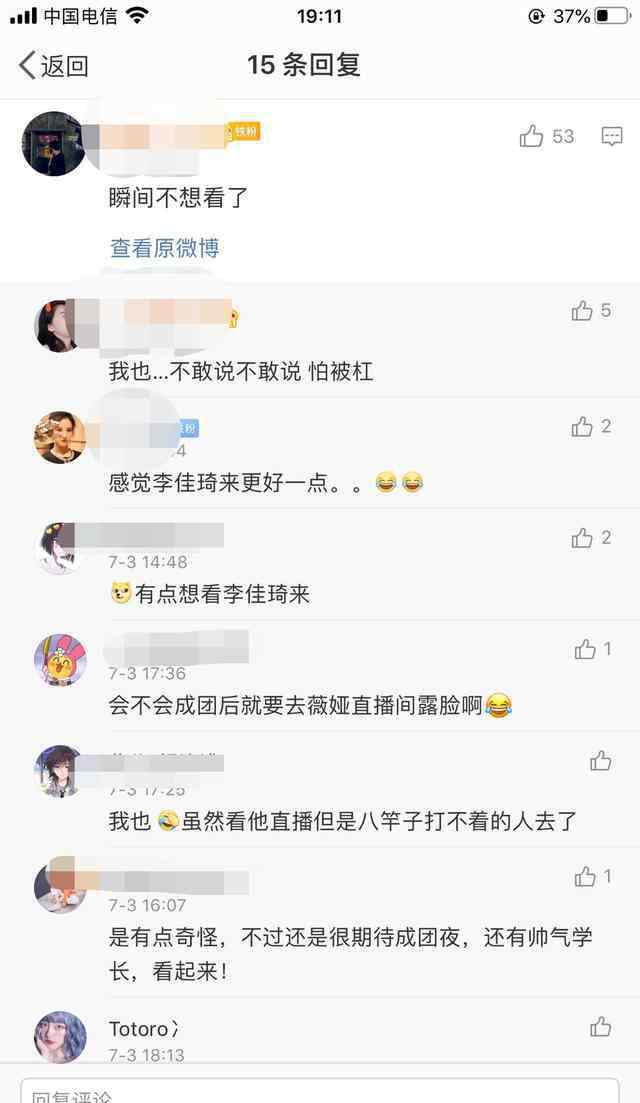The height and width of the screenshot is (1103, 640).
Task: Like Totoro's reply
Action: point(600,1026)
